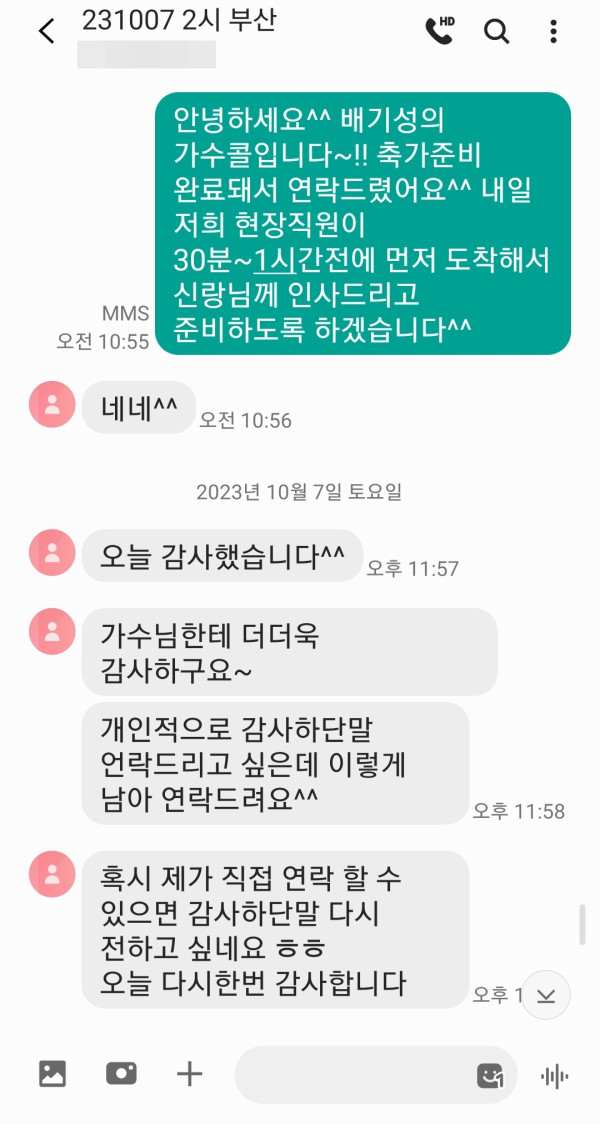Focus the message text field

pos(350,1075)
